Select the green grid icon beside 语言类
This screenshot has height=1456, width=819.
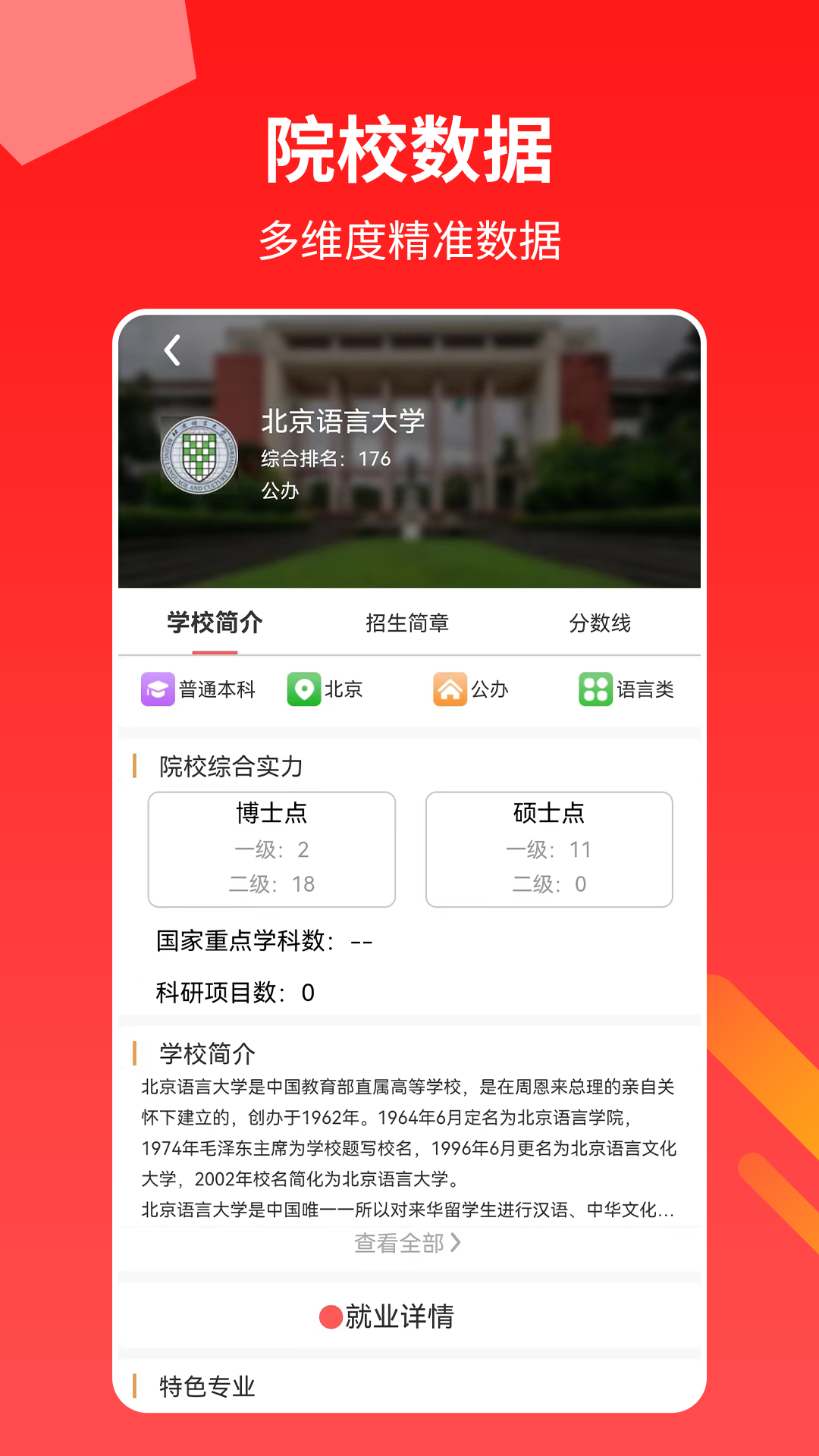(x=595, y=689)
